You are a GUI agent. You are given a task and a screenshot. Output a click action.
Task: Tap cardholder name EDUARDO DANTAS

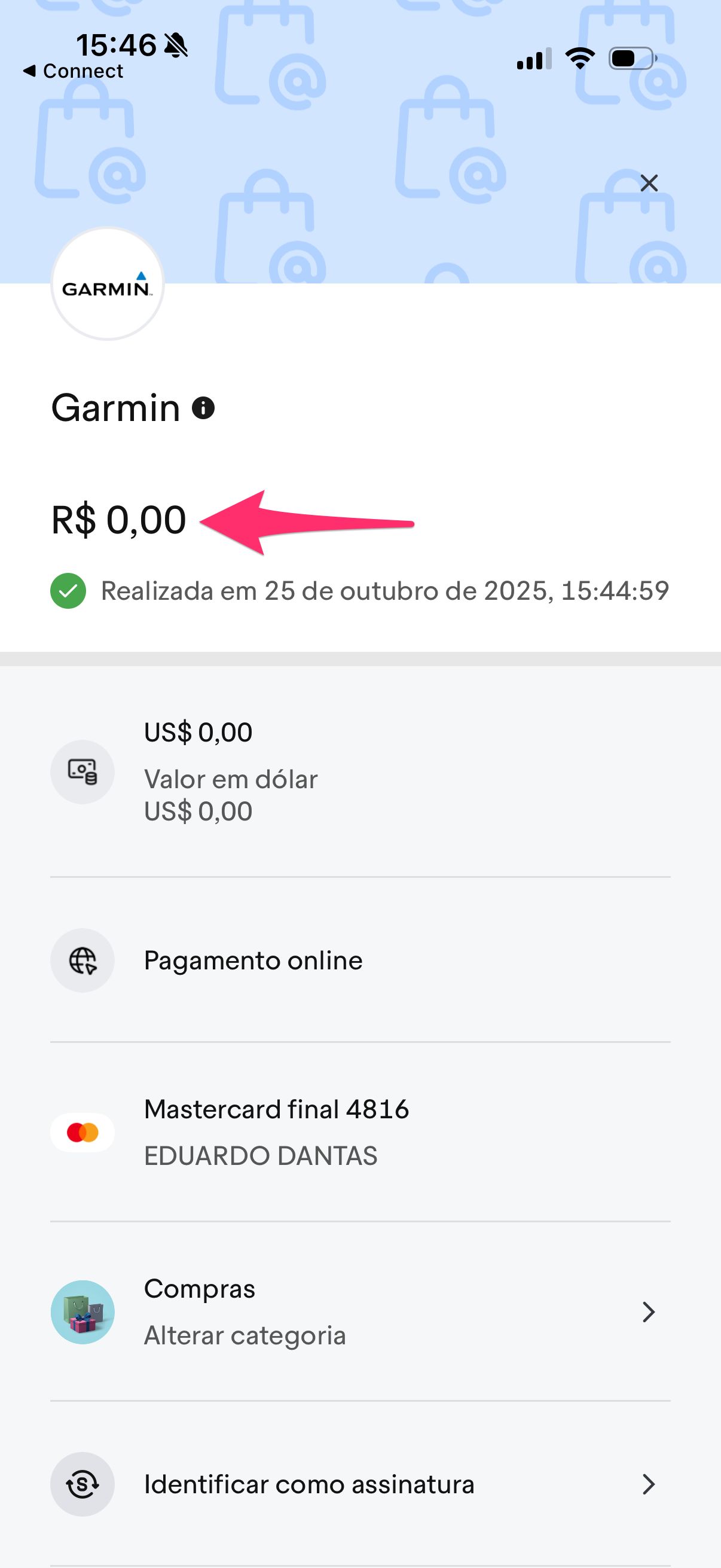point(261,1156)
